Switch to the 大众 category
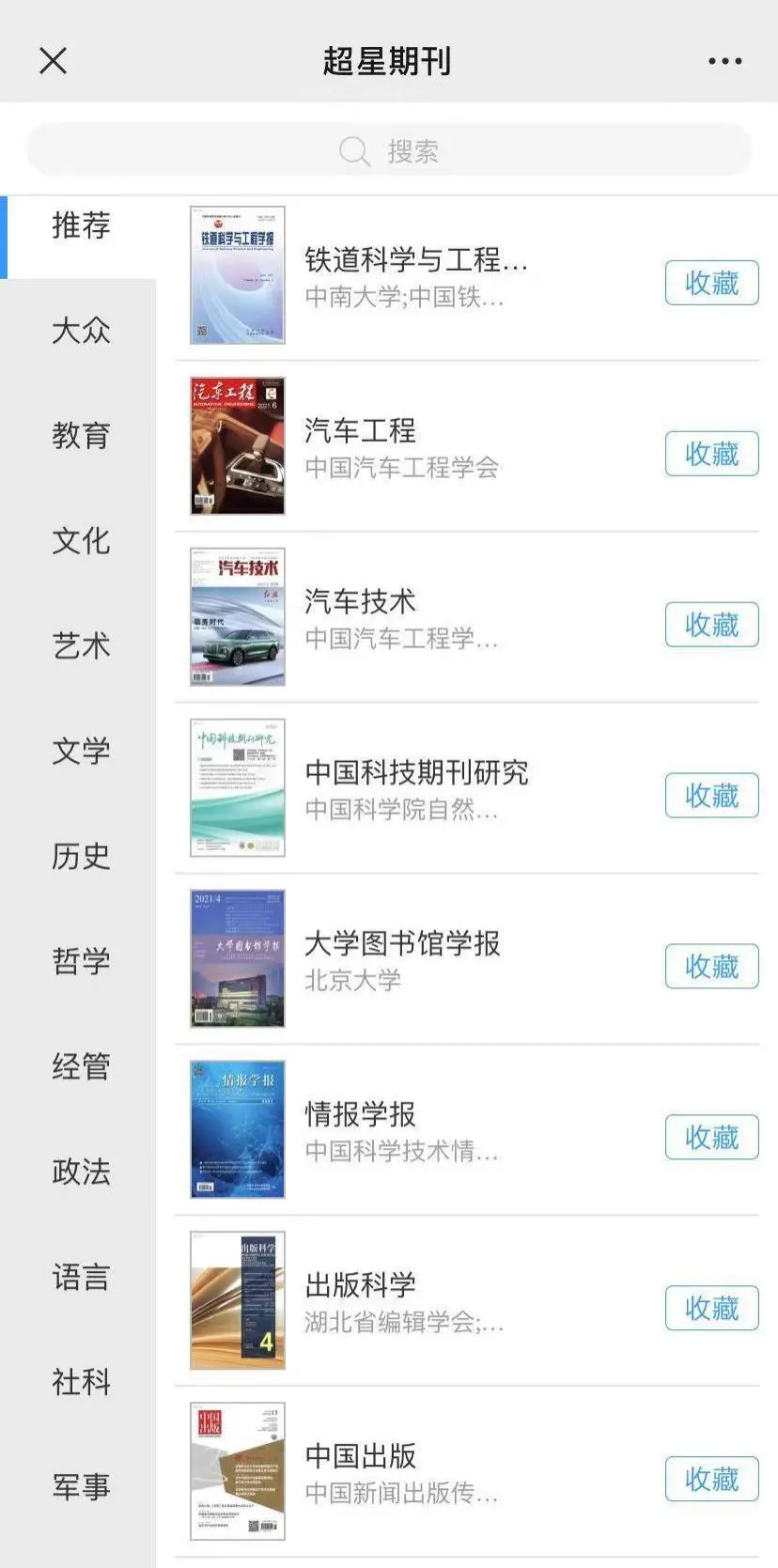Screen dimensions: 778x1568 [81, 332]
